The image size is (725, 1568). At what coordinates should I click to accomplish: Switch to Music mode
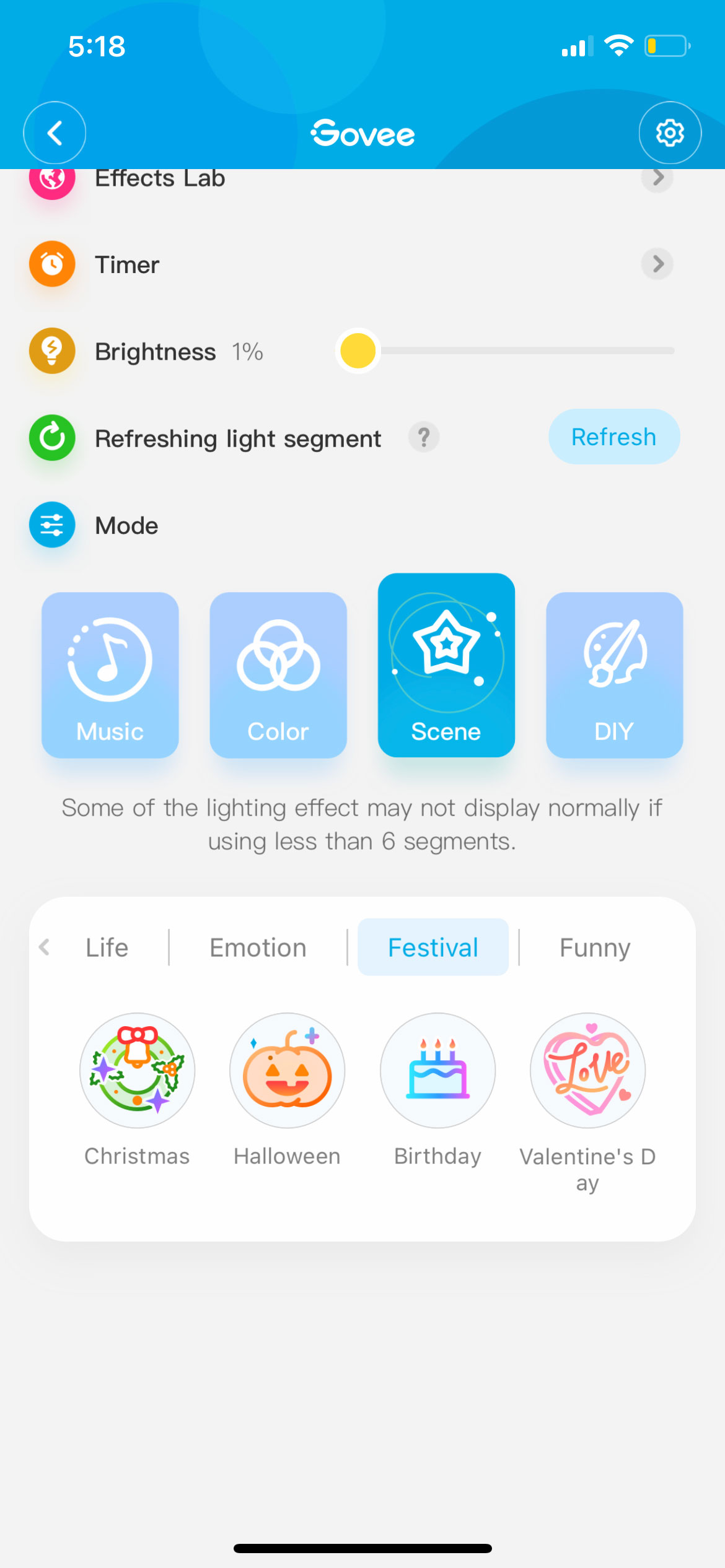tap(110, 675)
